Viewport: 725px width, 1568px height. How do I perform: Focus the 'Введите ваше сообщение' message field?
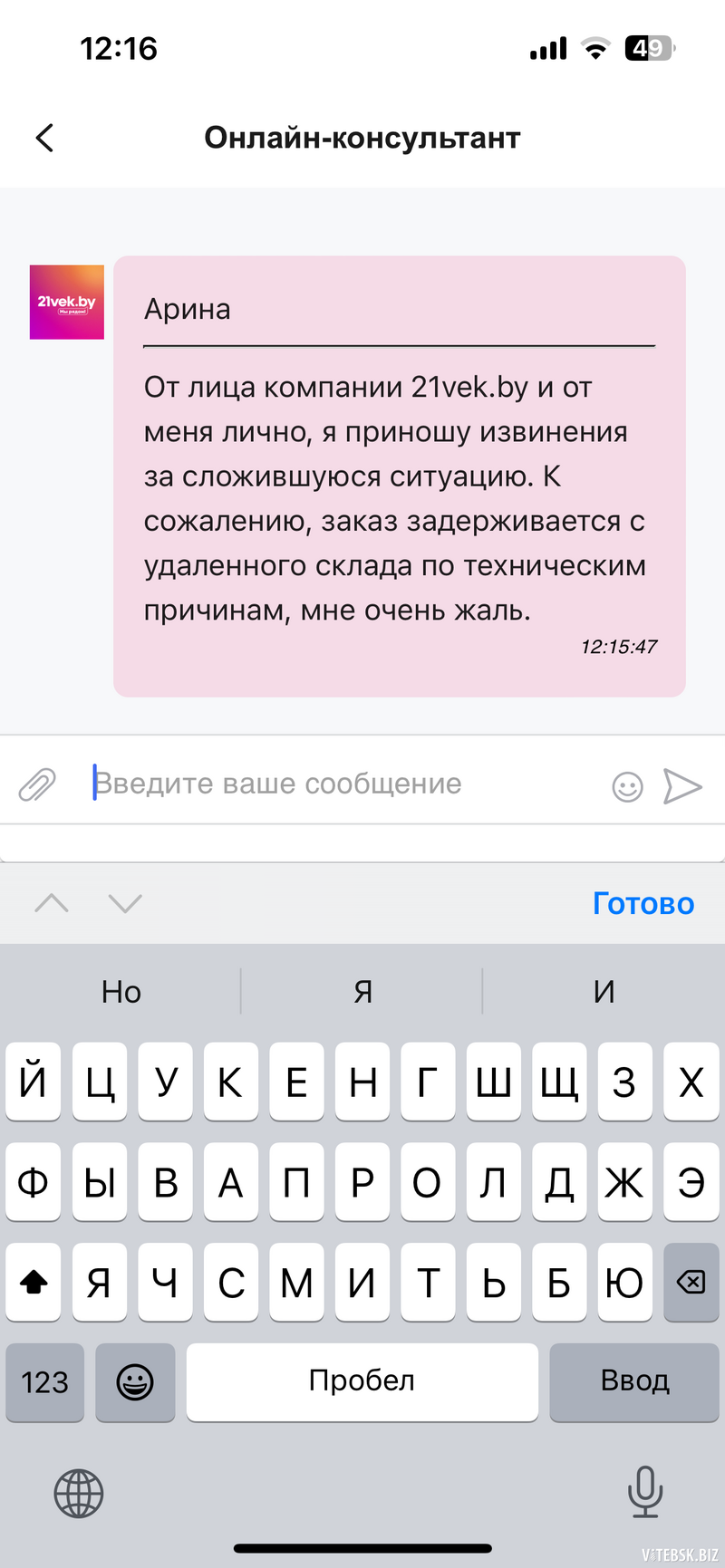pyautogui.click(x=344, y=784)
